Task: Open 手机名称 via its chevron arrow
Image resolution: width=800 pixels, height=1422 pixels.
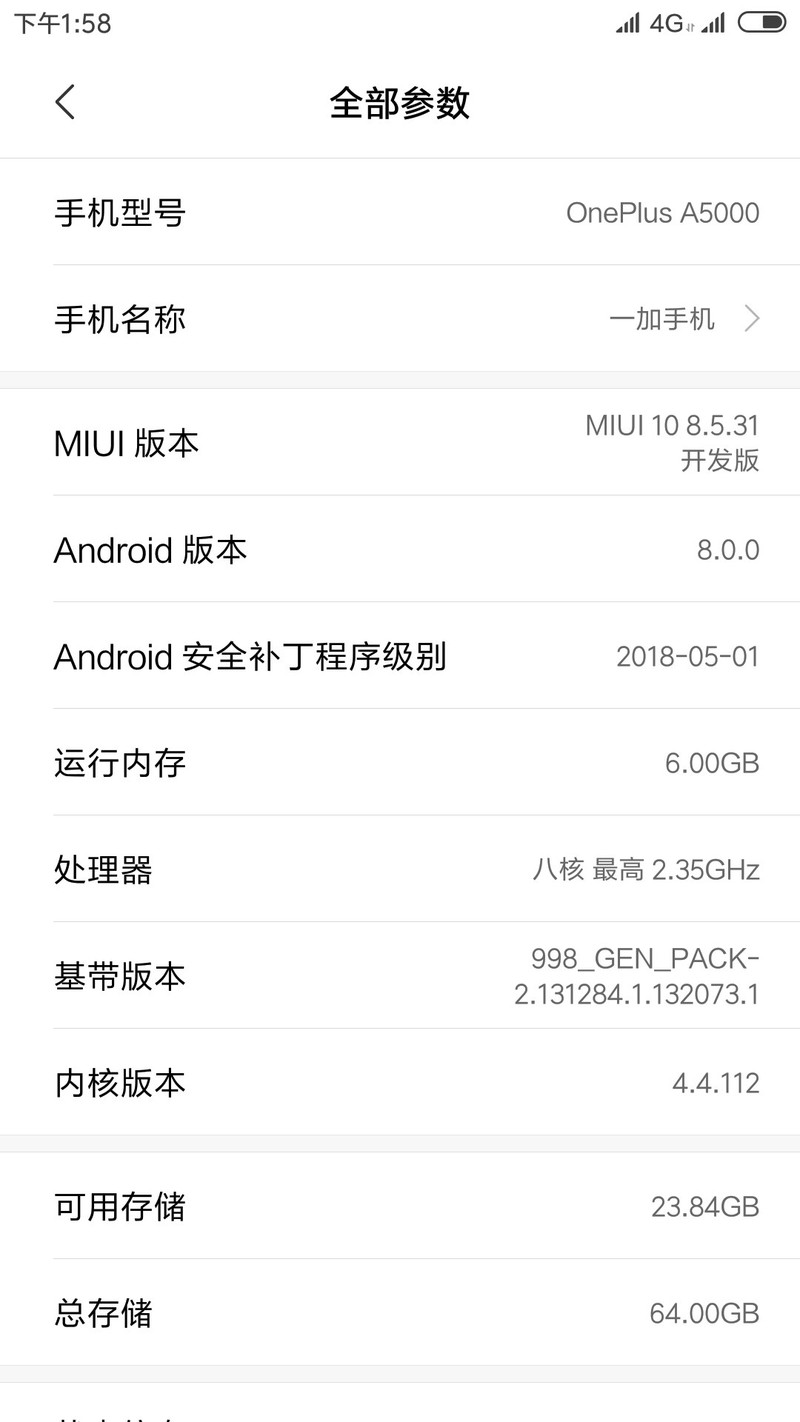Action: (750, 318)
